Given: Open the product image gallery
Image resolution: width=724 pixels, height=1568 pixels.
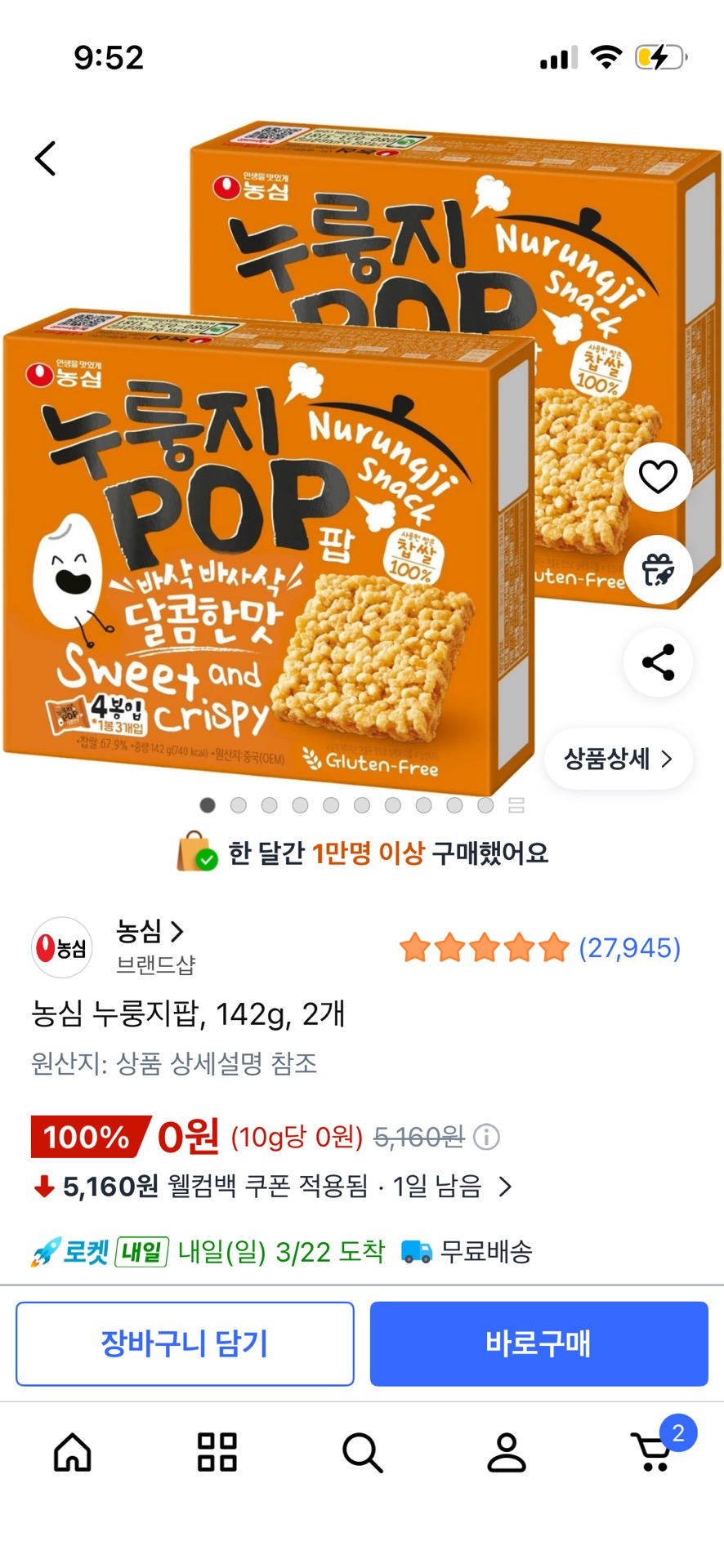Looking at the screenshot, I should [327, 457].
